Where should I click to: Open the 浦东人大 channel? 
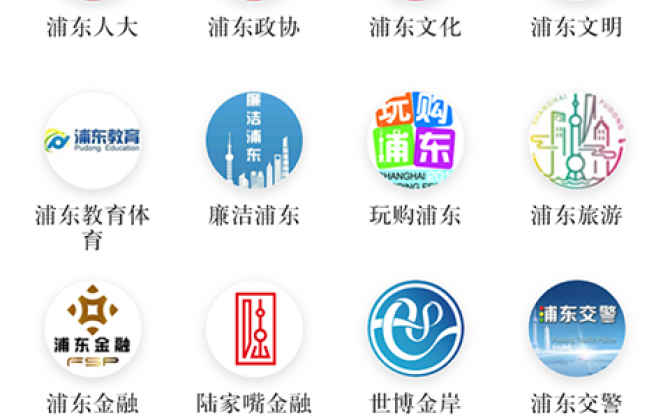tap(92, 27)
